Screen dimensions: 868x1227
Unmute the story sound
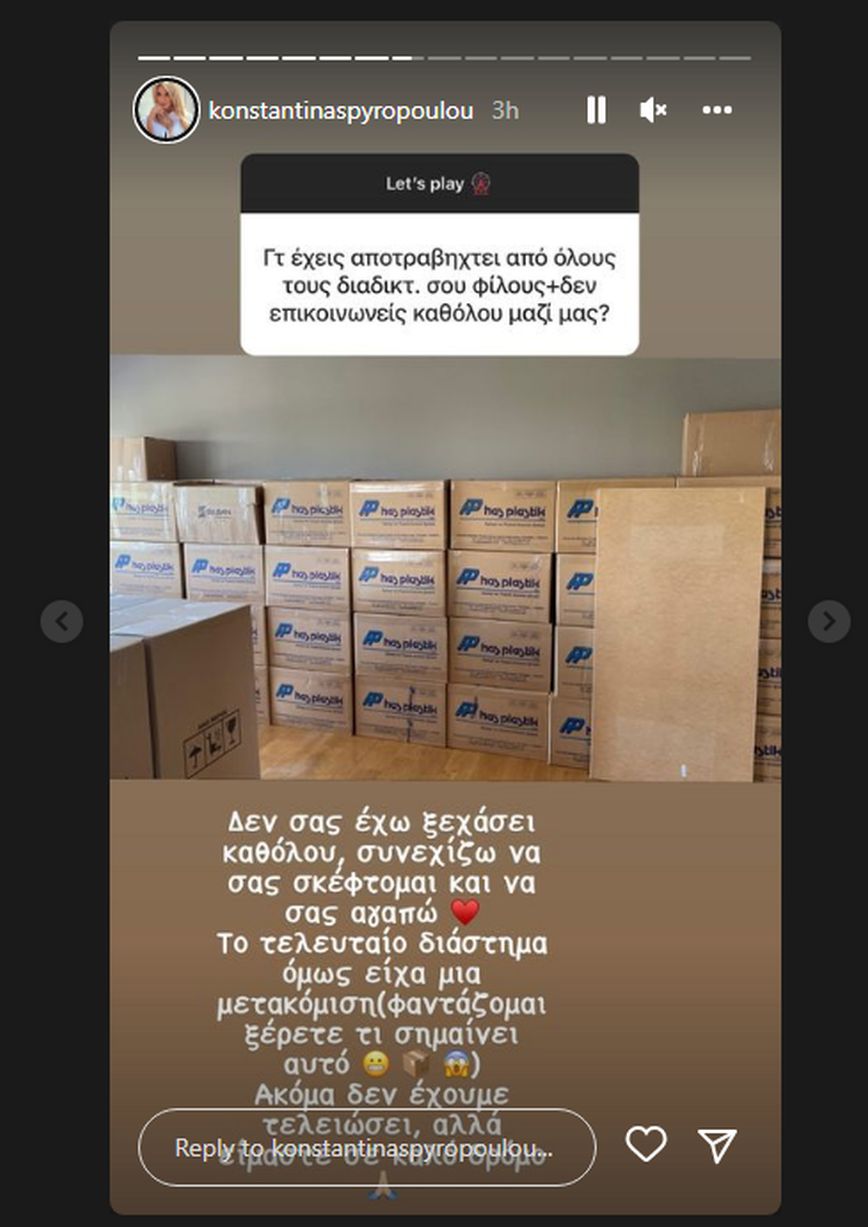653,110
